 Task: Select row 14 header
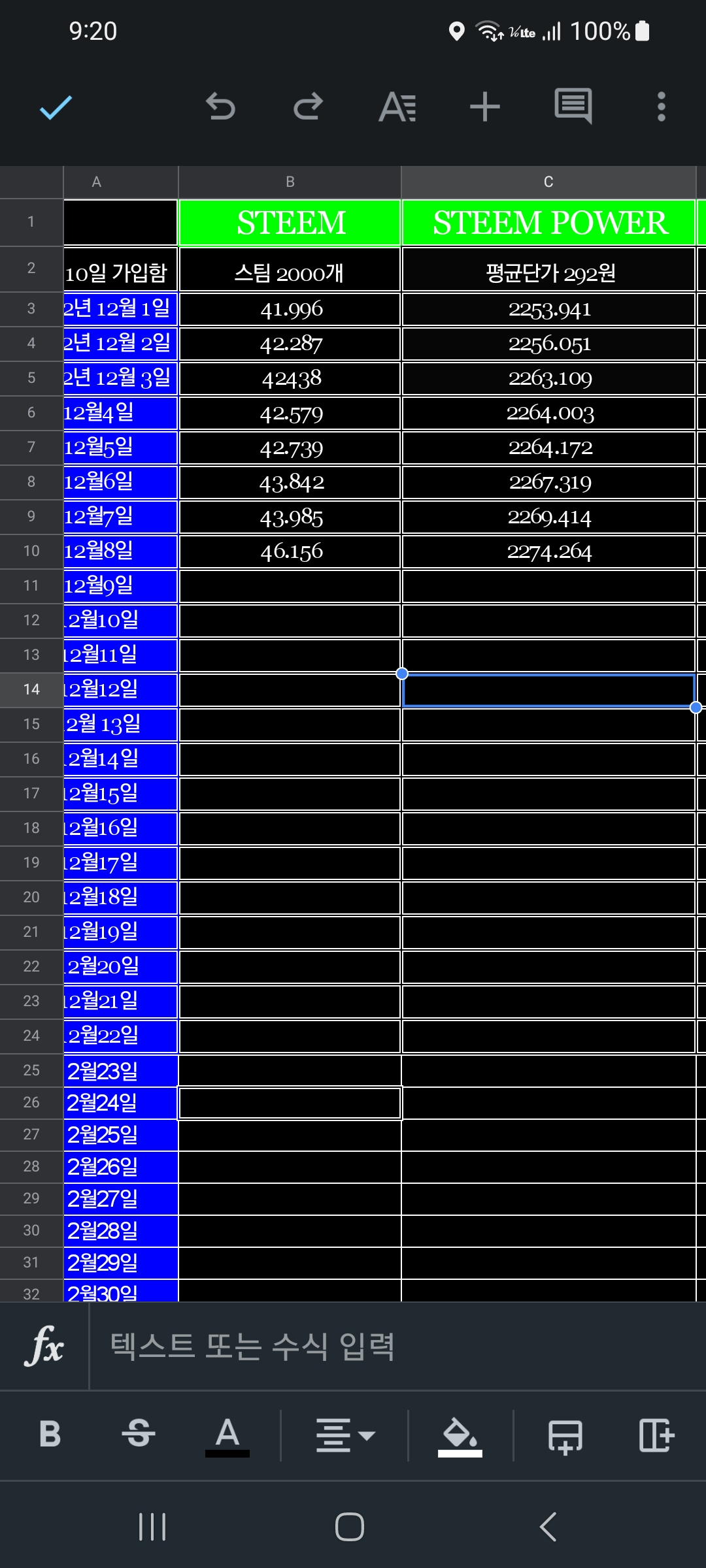[31, 690]
